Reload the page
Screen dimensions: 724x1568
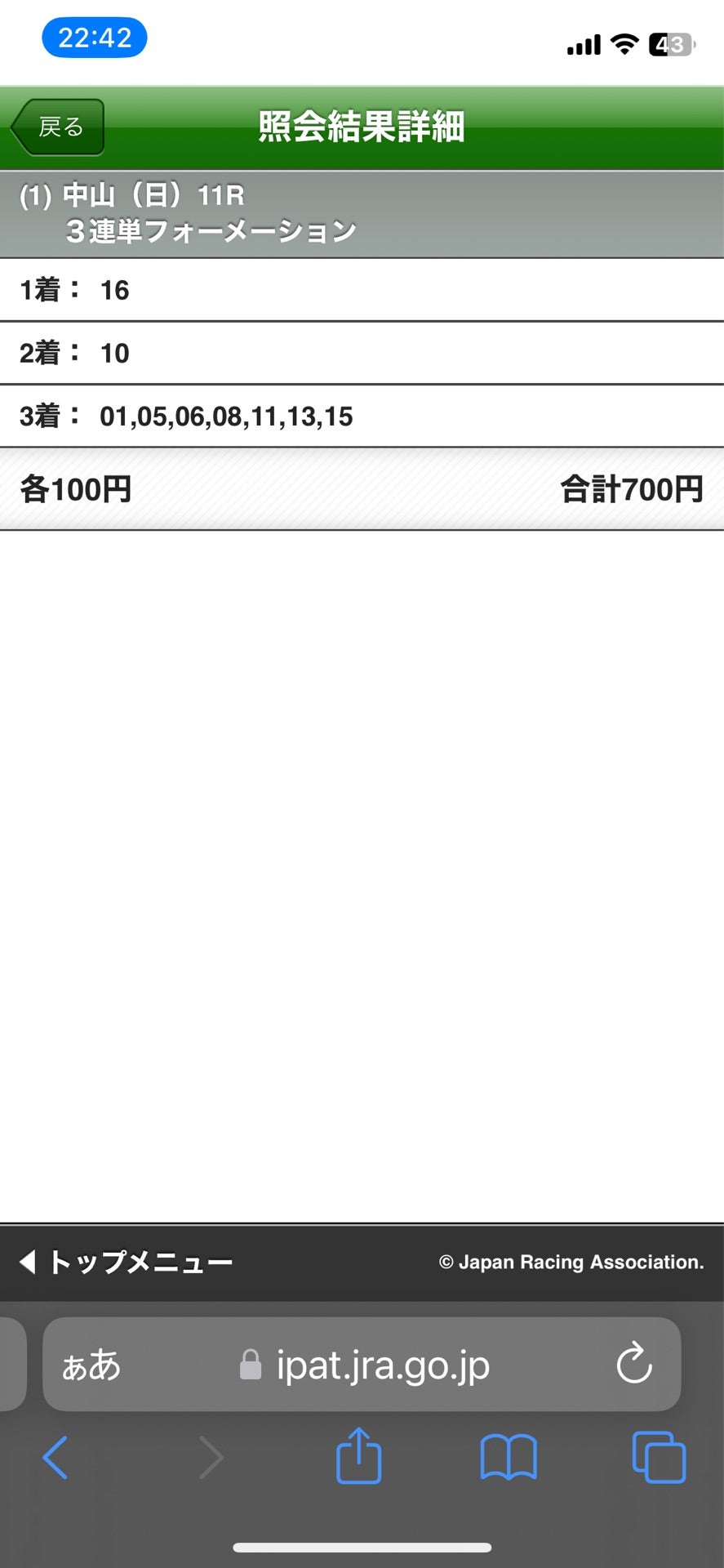pyautogui.click(x=633, y=1364)
